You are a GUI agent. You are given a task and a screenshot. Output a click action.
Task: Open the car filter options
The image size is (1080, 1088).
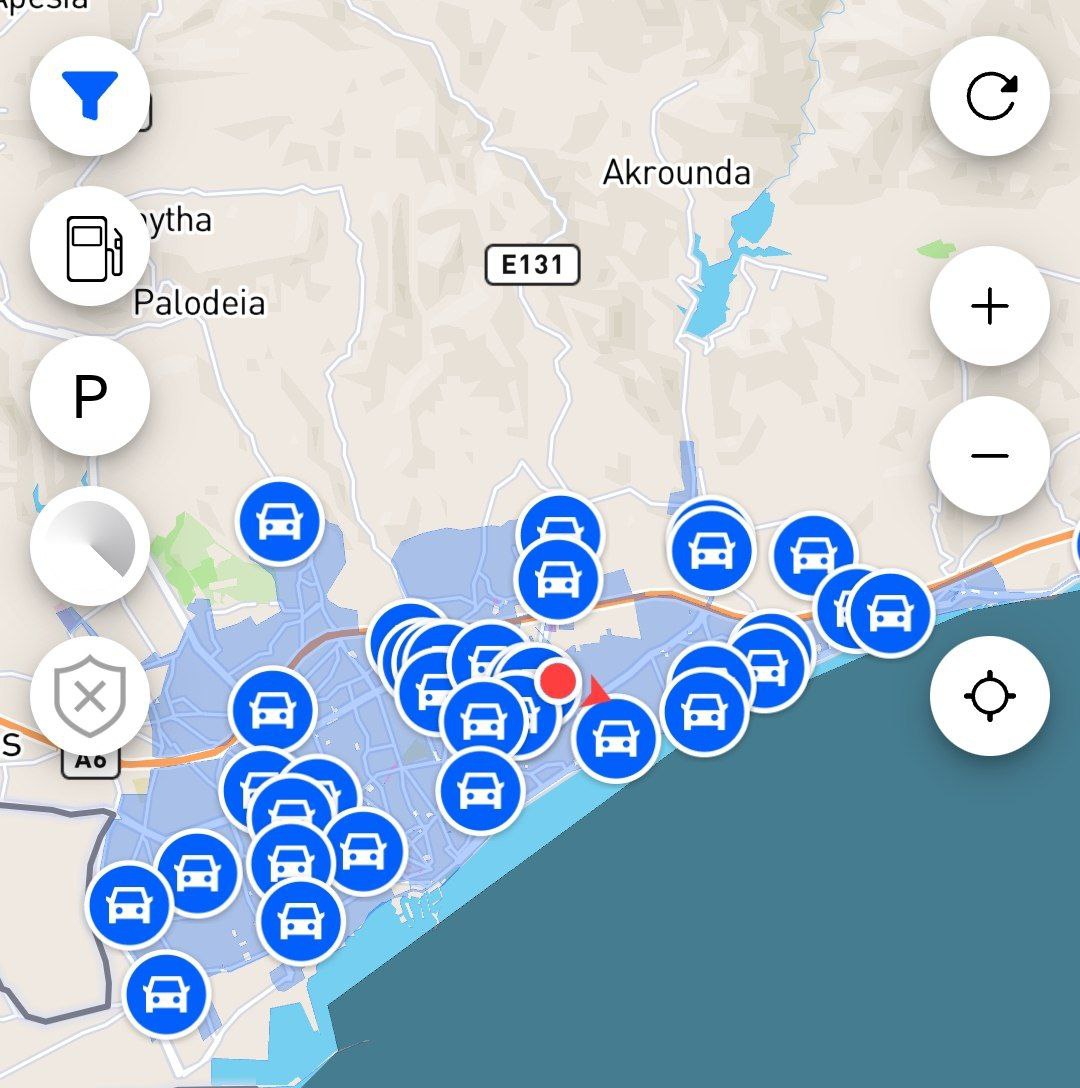click(x=90, y=96)
